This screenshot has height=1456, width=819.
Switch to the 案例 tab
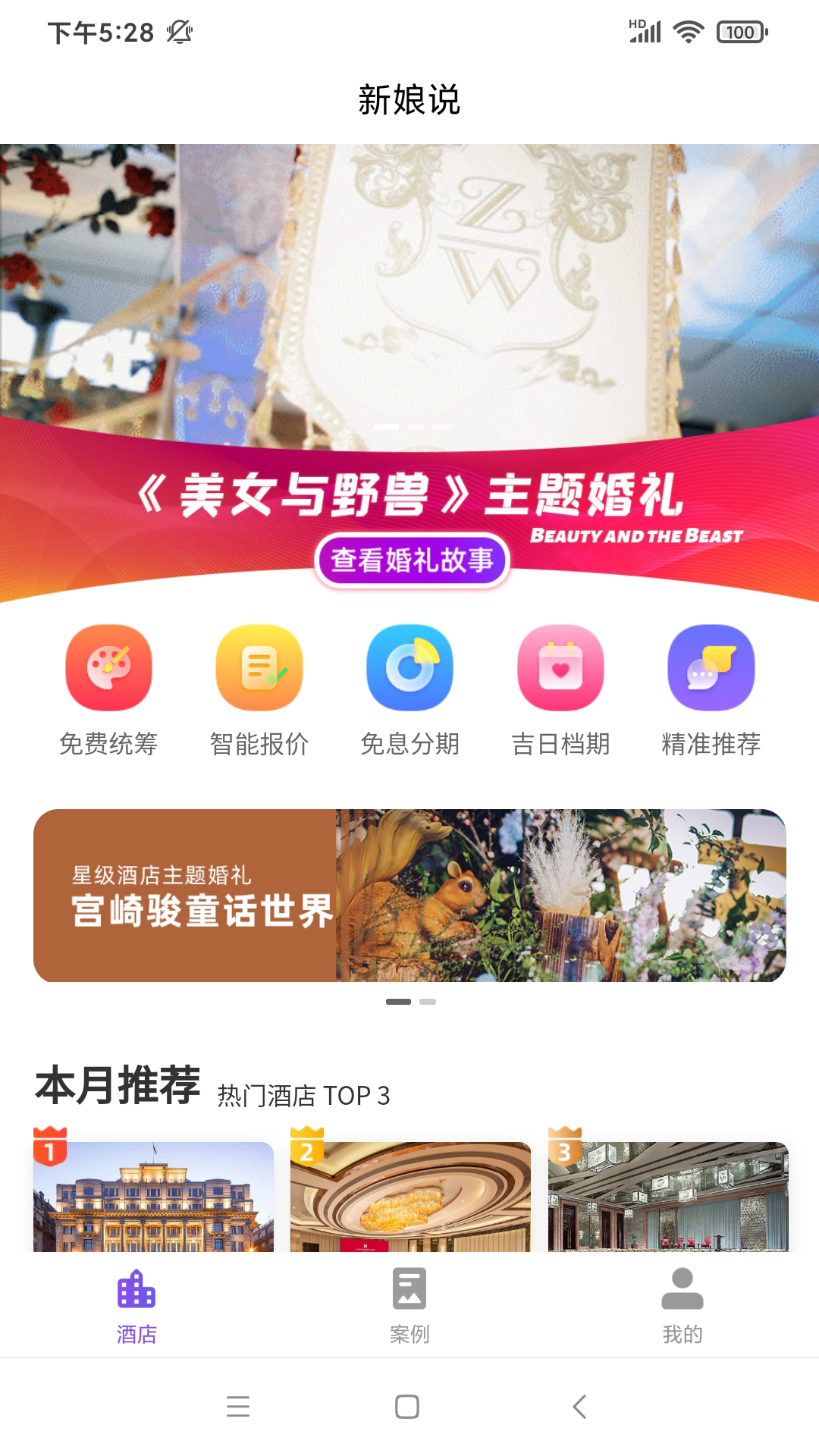coord(409,1305)
